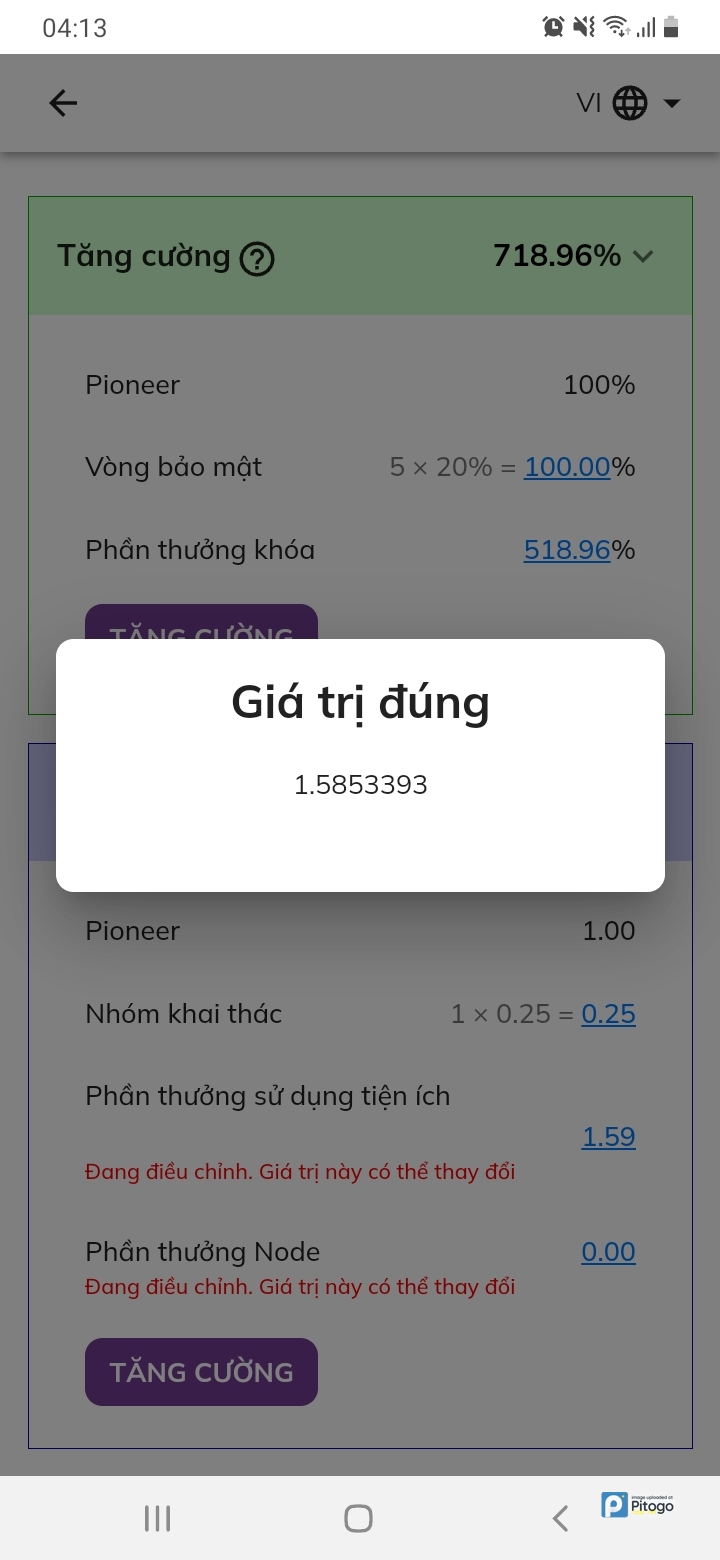Tap the 518.96 lockup reward value
The height and width of the screenshot is (1560, 720).
point(566,550)
